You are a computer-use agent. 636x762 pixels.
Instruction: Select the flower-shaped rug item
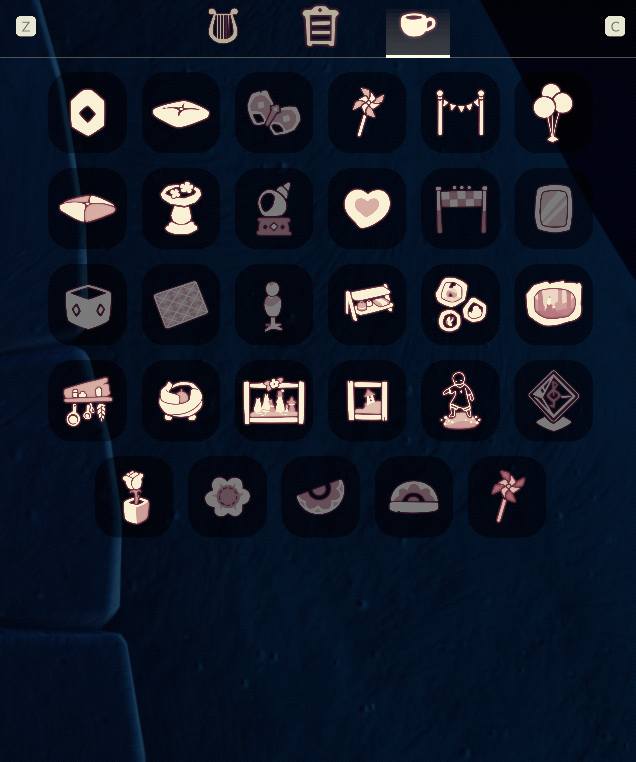coord(227,496)
